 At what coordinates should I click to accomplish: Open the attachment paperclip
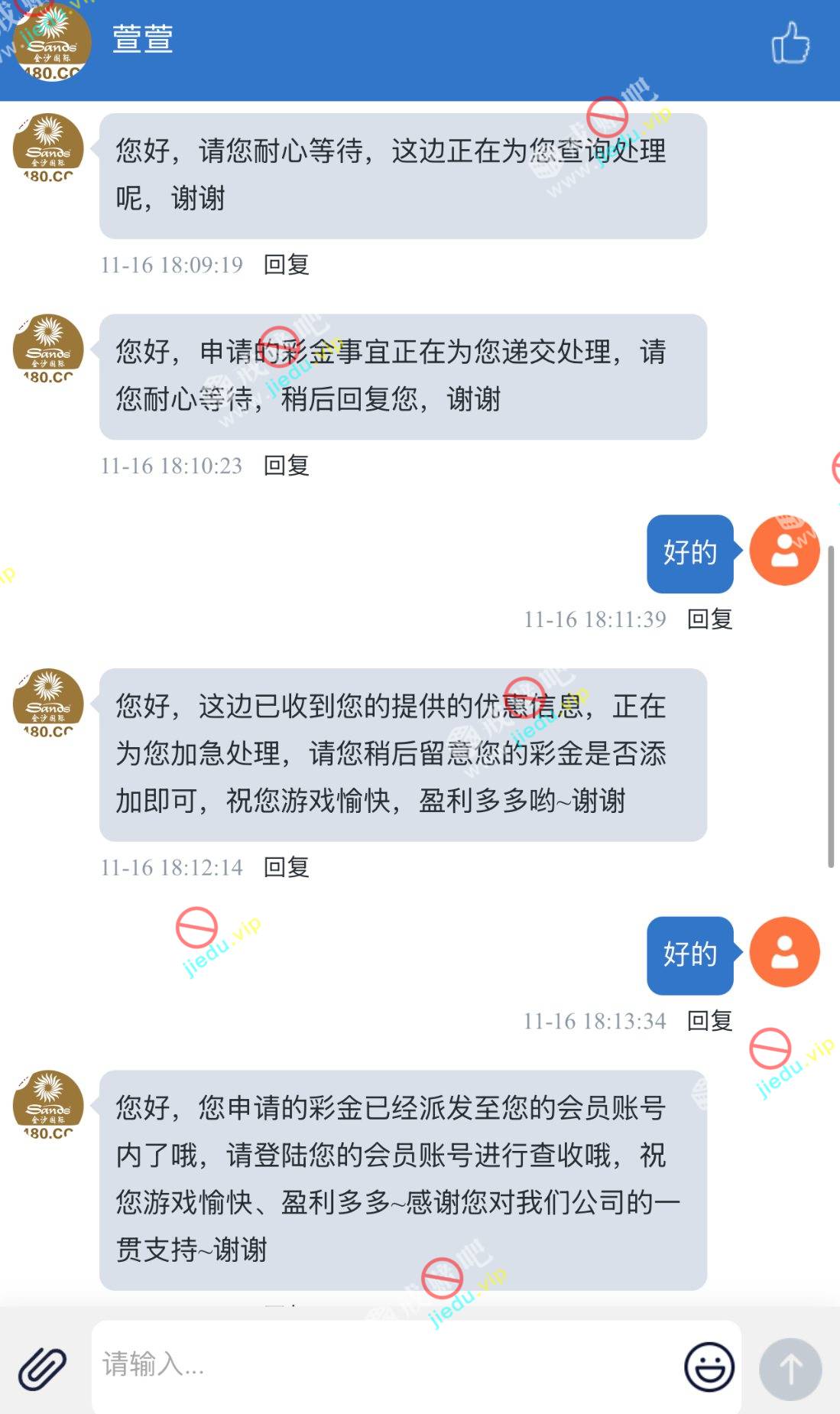tap(43, 1368)
